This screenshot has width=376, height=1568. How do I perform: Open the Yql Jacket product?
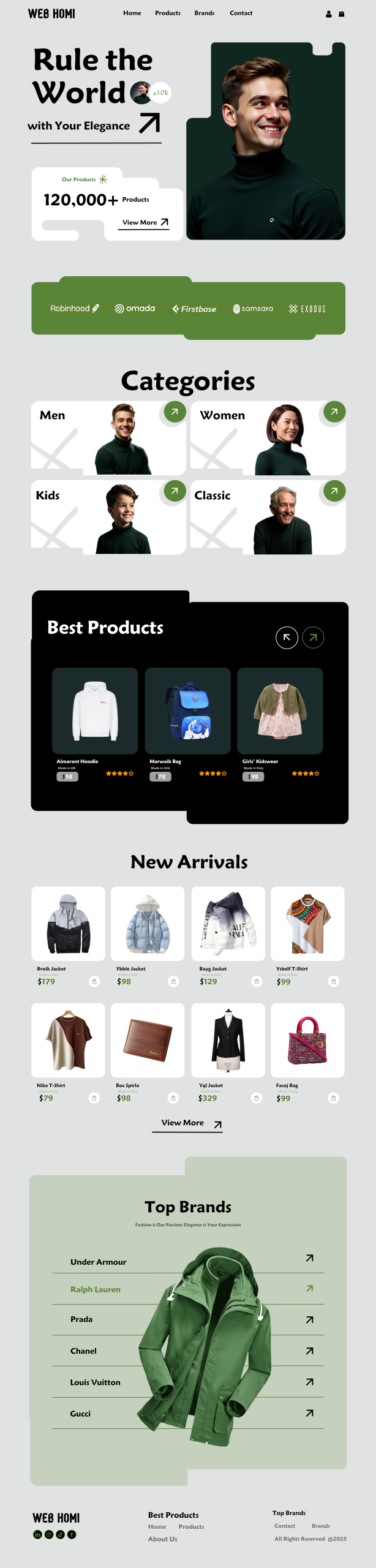(x=228, y=1040)
